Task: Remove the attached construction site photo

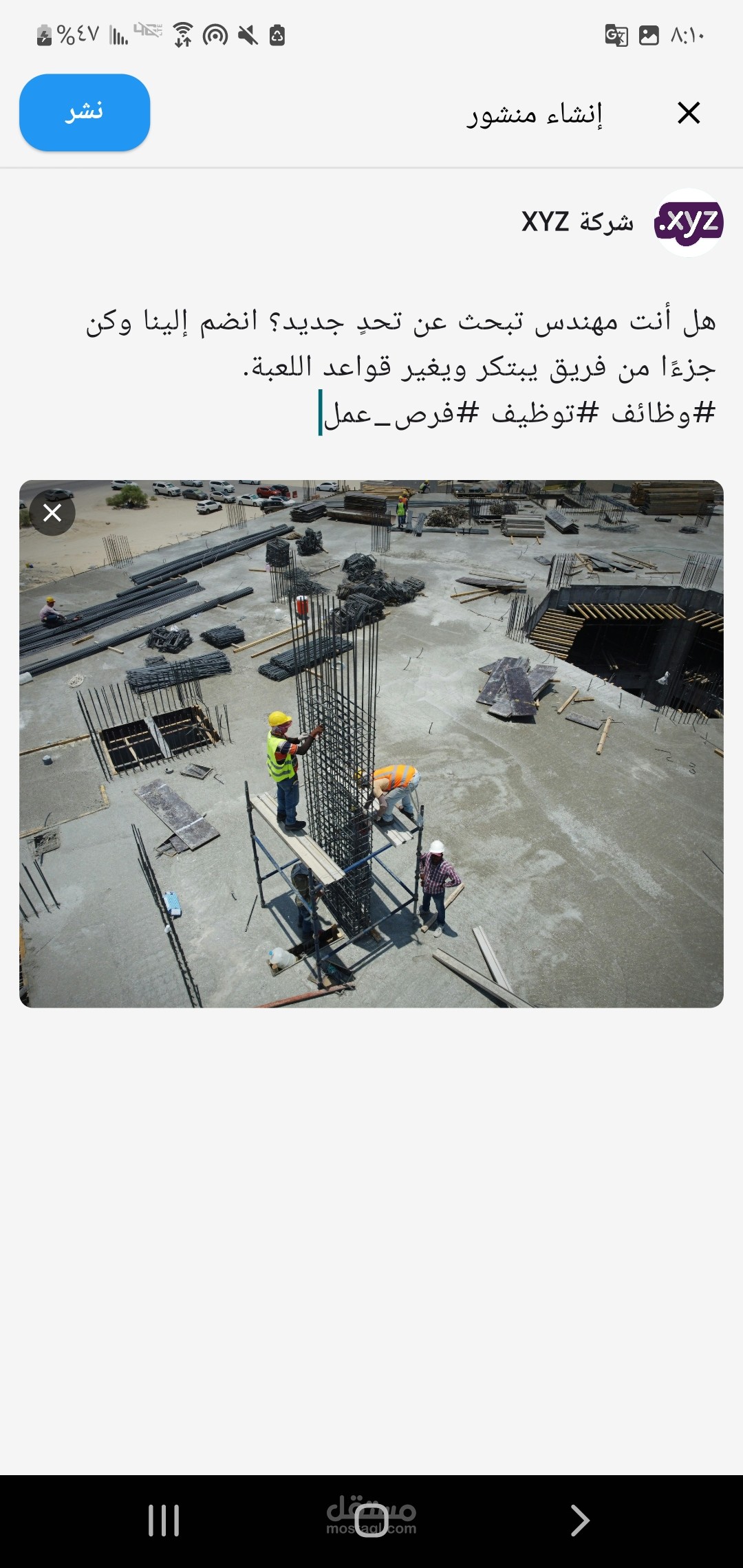Action: click(52, 513)
